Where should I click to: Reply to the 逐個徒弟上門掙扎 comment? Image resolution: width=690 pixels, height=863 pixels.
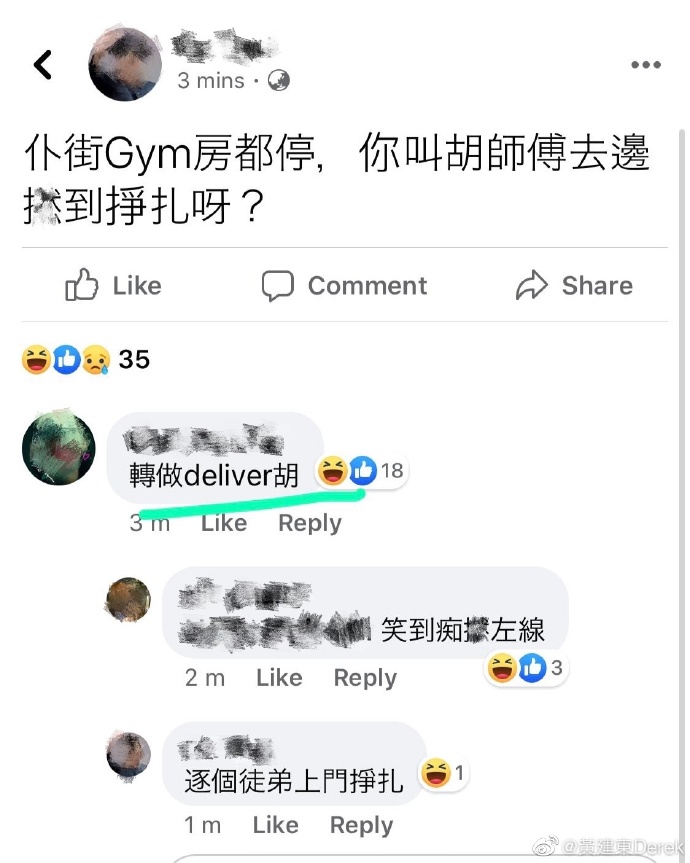click(361, 825)
